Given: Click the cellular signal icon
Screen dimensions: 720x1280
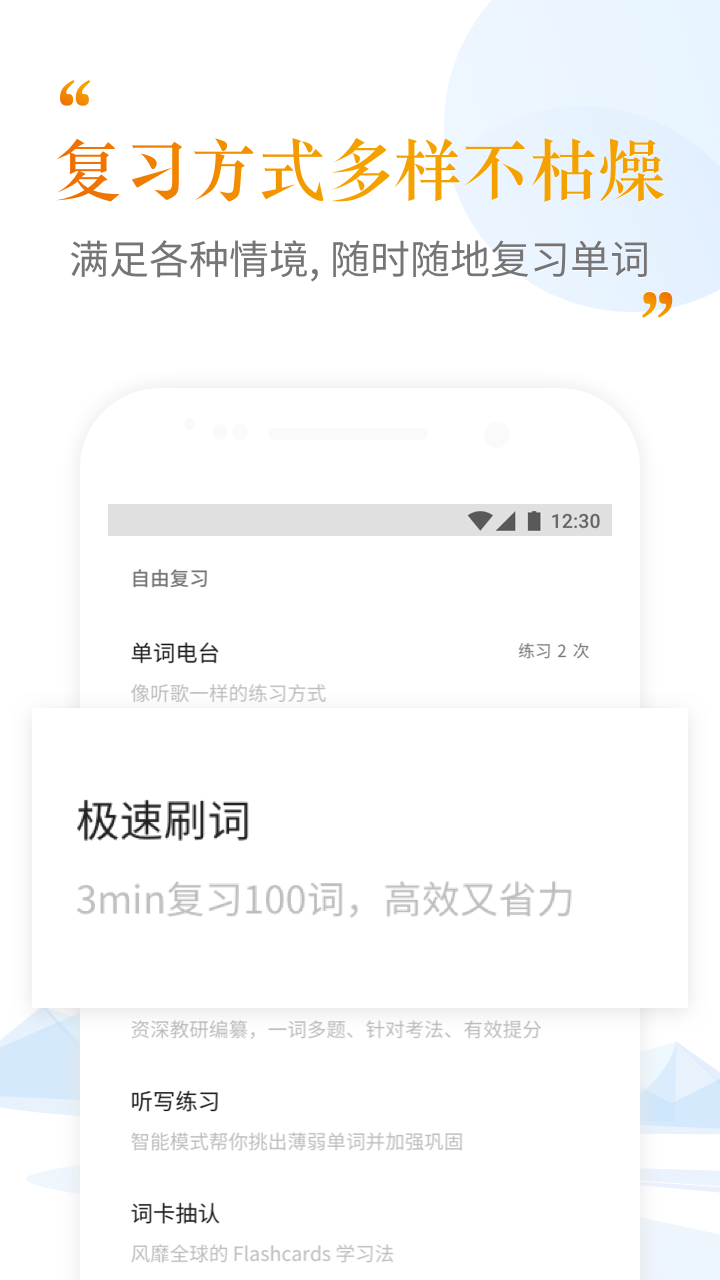Looking at the screenshot, I should (x=507, y=521).
